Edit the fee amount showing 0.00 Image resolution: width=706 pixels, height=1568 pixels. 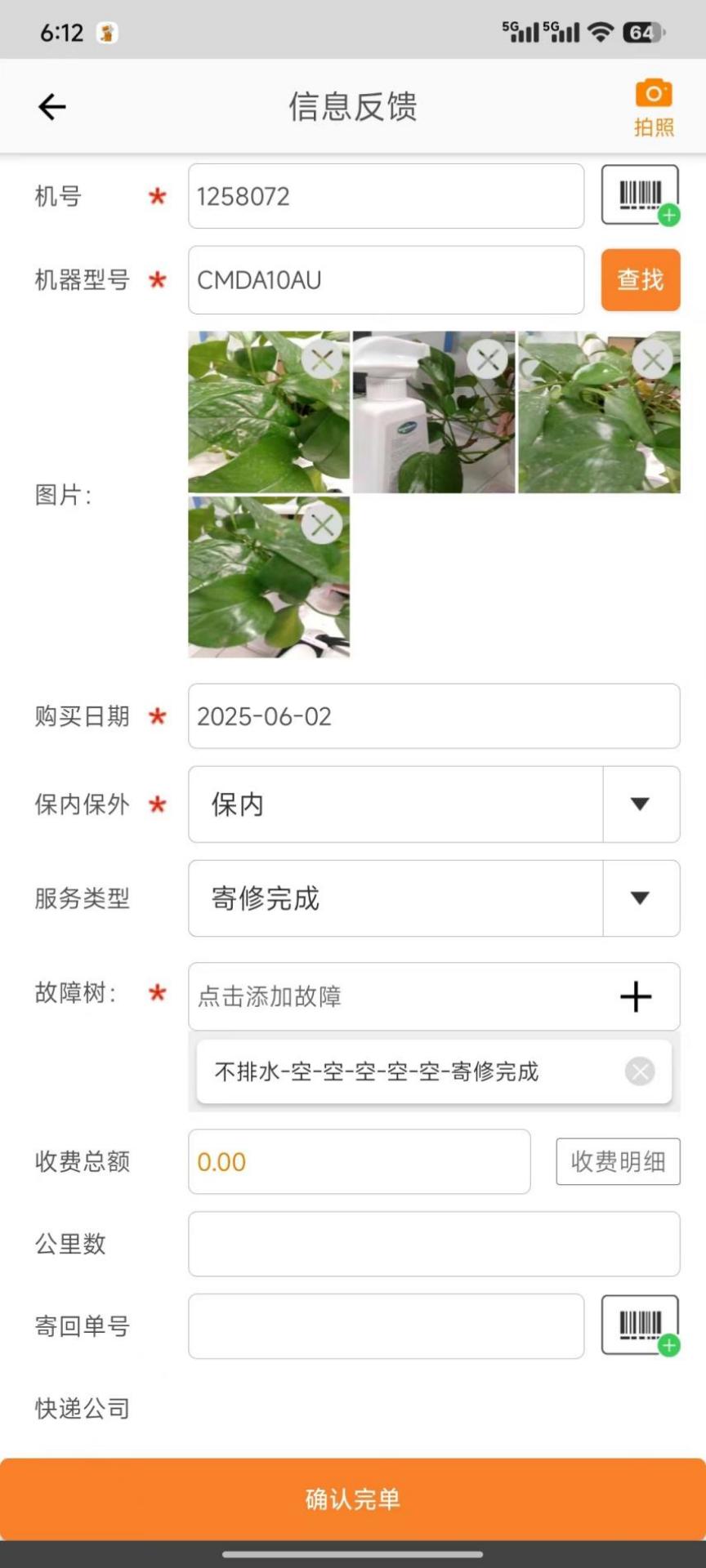[x=358, y=1161]
